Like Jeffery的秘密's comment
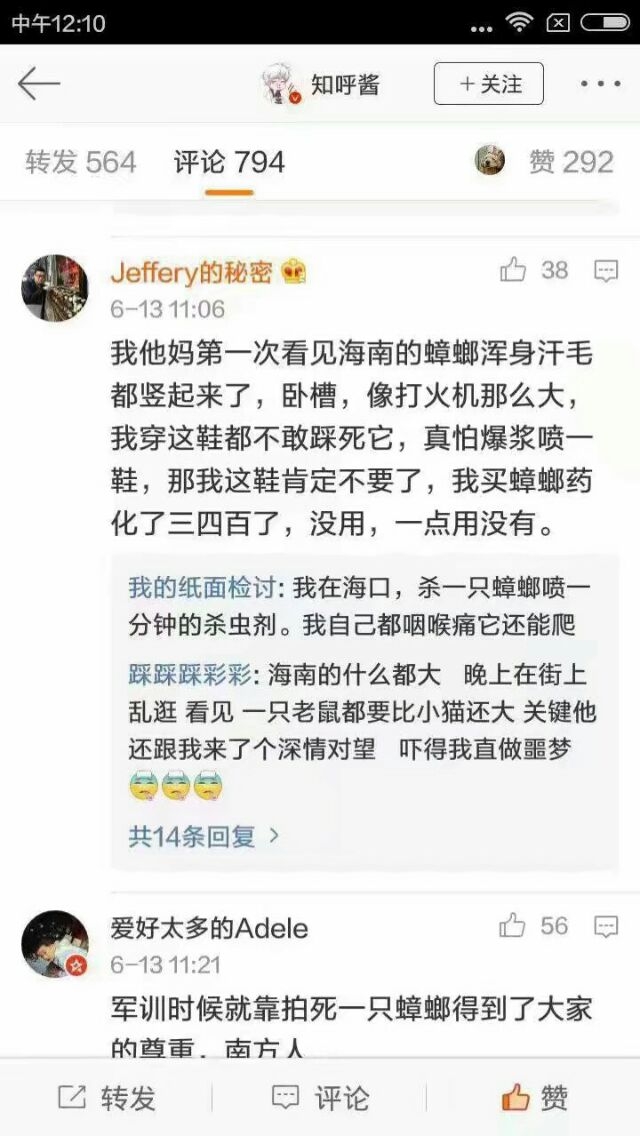Viewport: 640px width, 1136px height. coord(533,271)
